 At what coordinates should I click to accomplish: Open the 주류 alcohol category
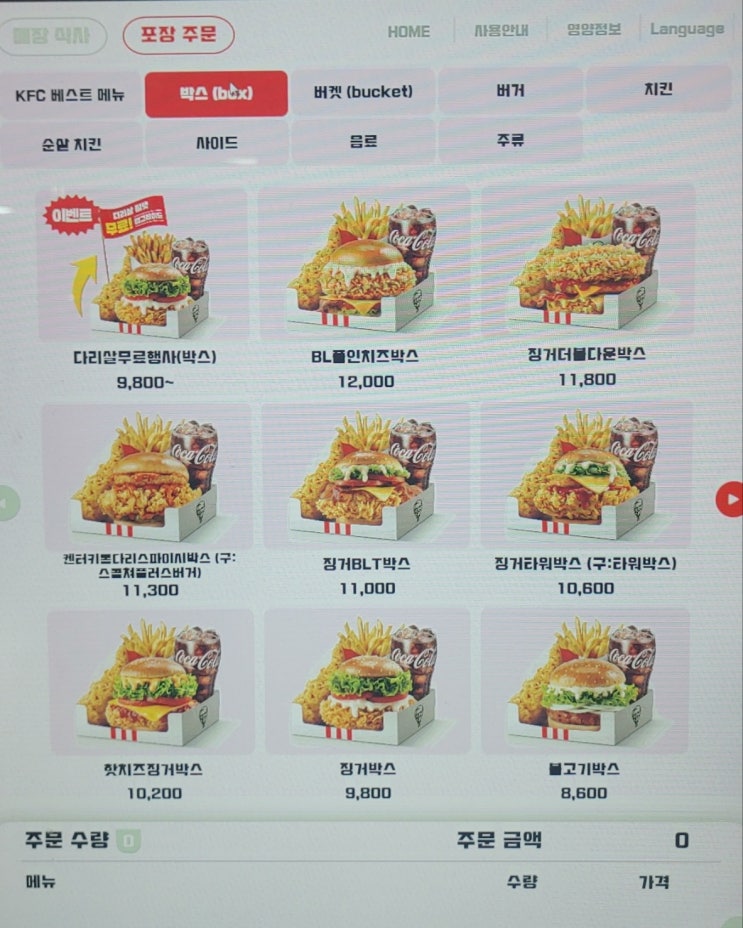[x=510, y=141]
